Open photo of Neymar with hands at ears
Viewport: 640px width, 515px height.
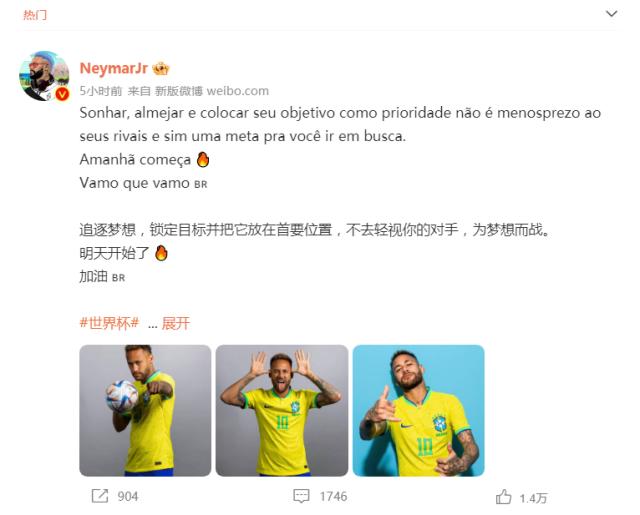click(281, 410)
